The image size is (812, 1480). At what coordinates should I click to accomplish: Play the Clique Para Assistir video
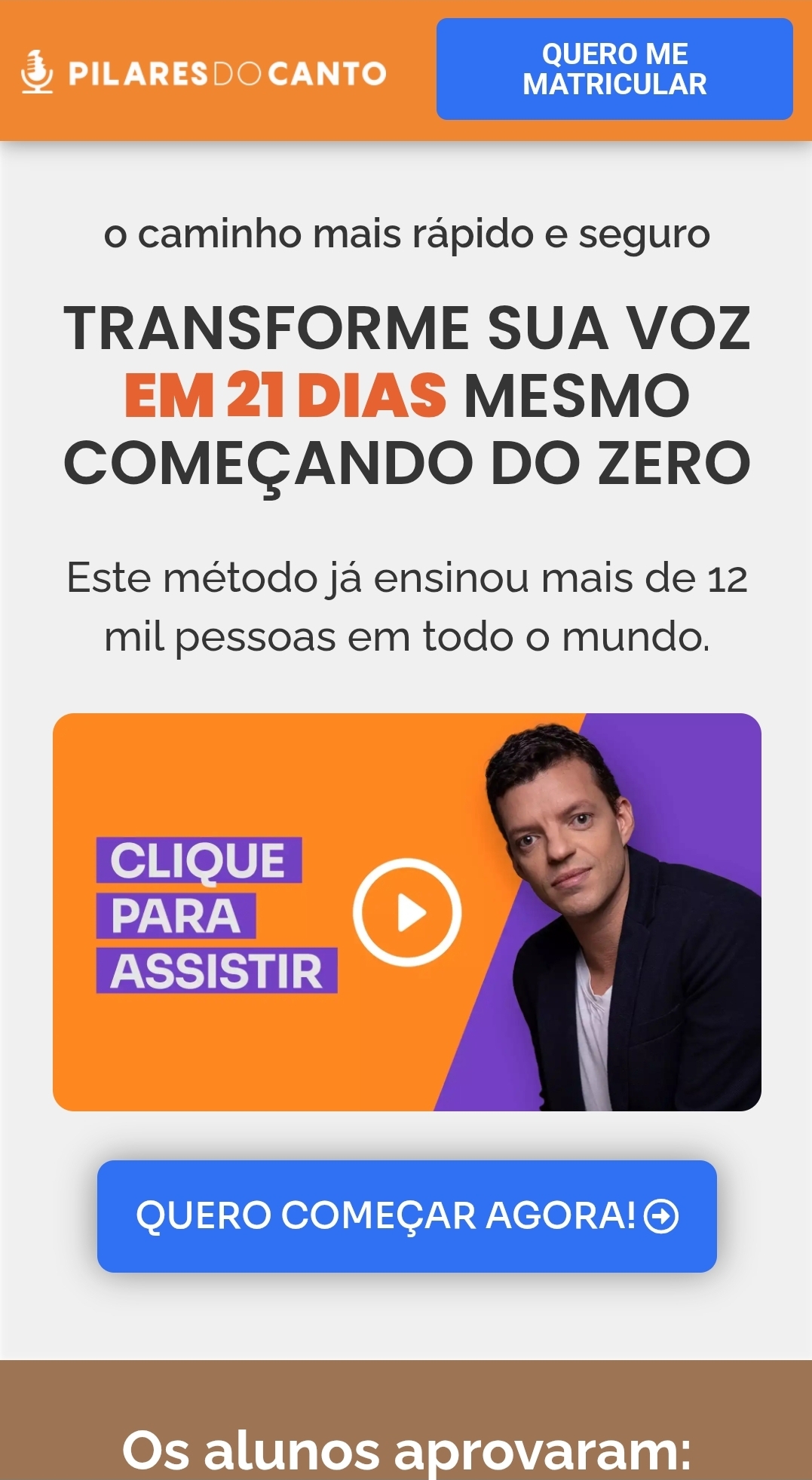tap(407, 912)
